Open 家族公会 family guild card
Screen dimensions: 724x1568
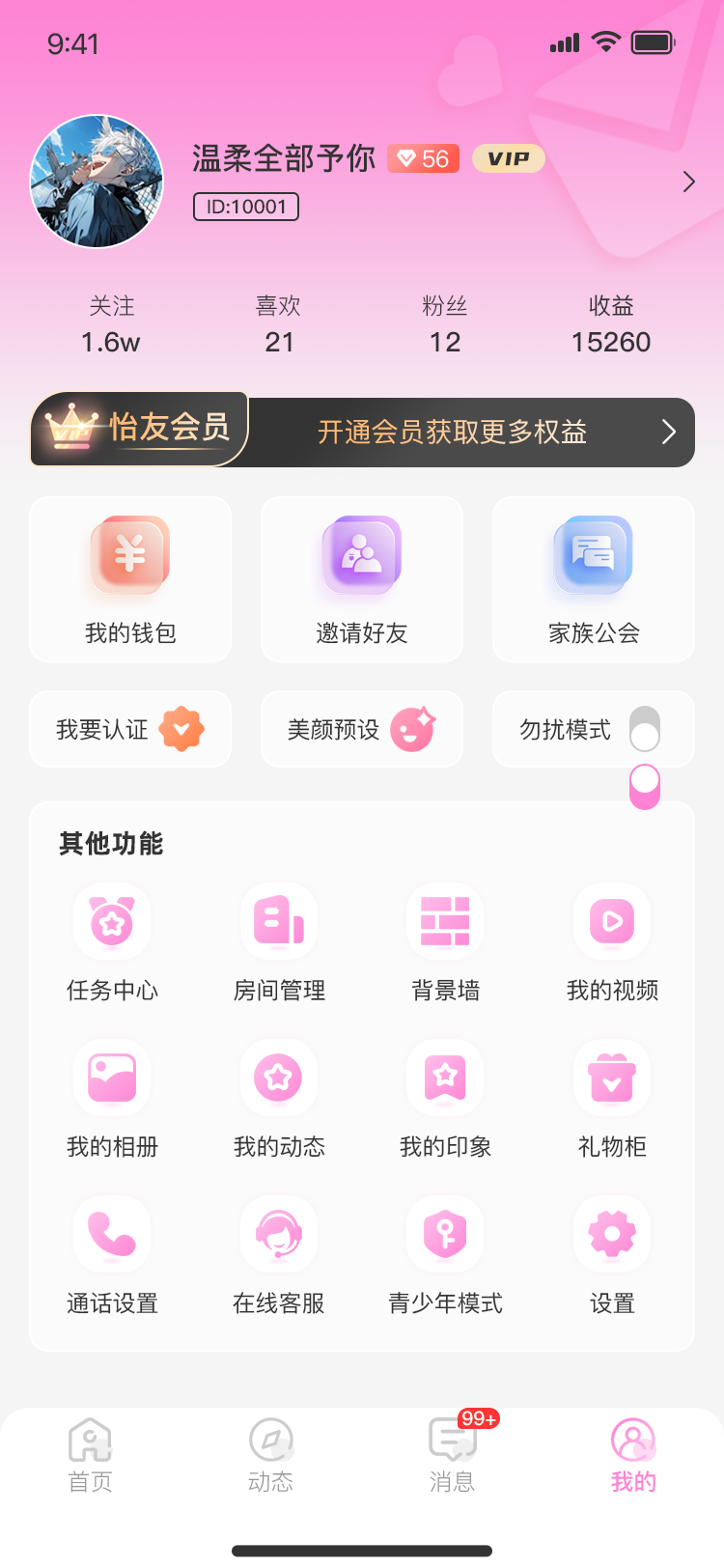point(594,579)
